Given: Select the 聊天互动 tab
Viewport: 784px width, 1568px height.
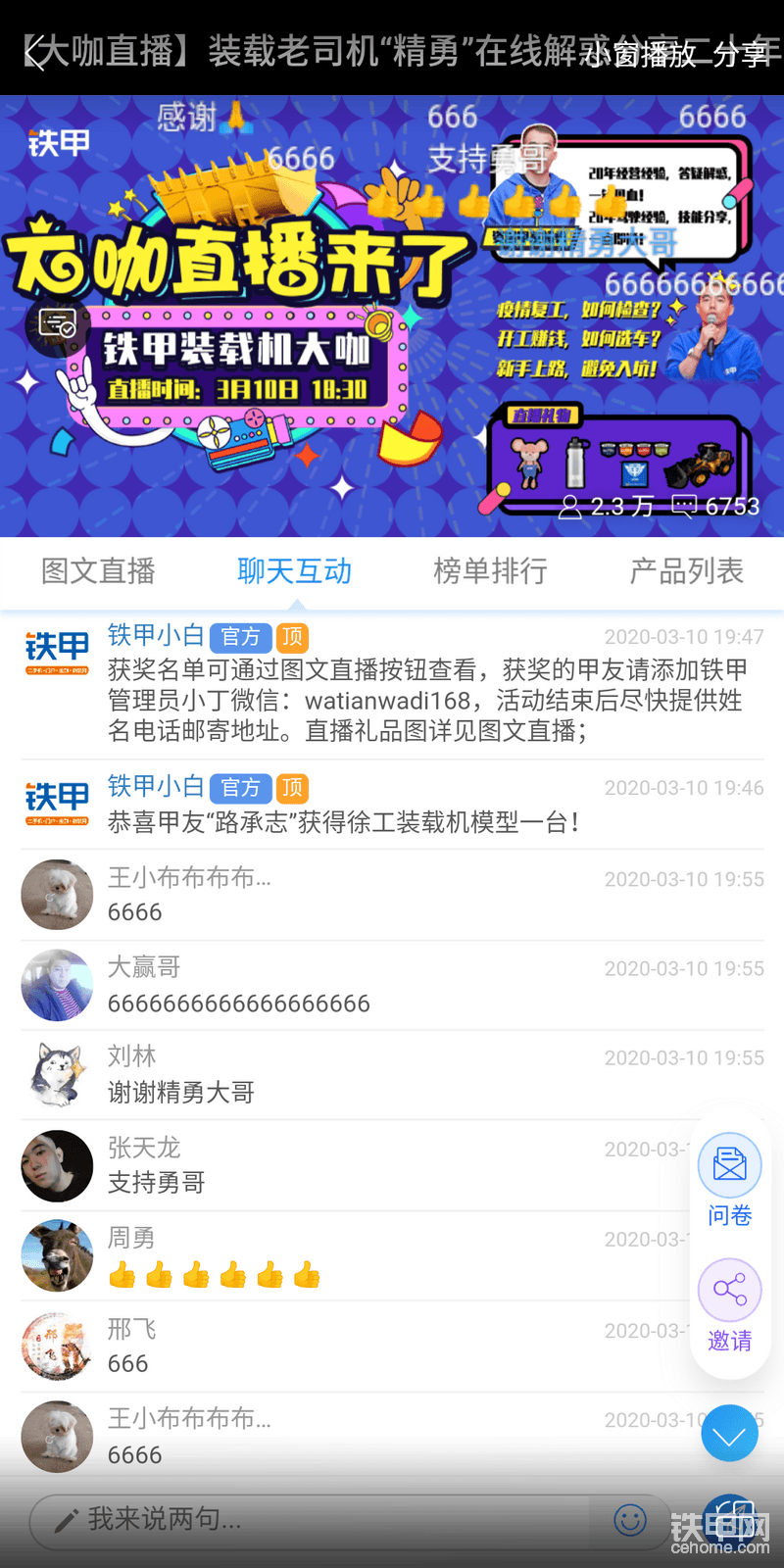Looking at the screenshot, I should pos(294,570).
